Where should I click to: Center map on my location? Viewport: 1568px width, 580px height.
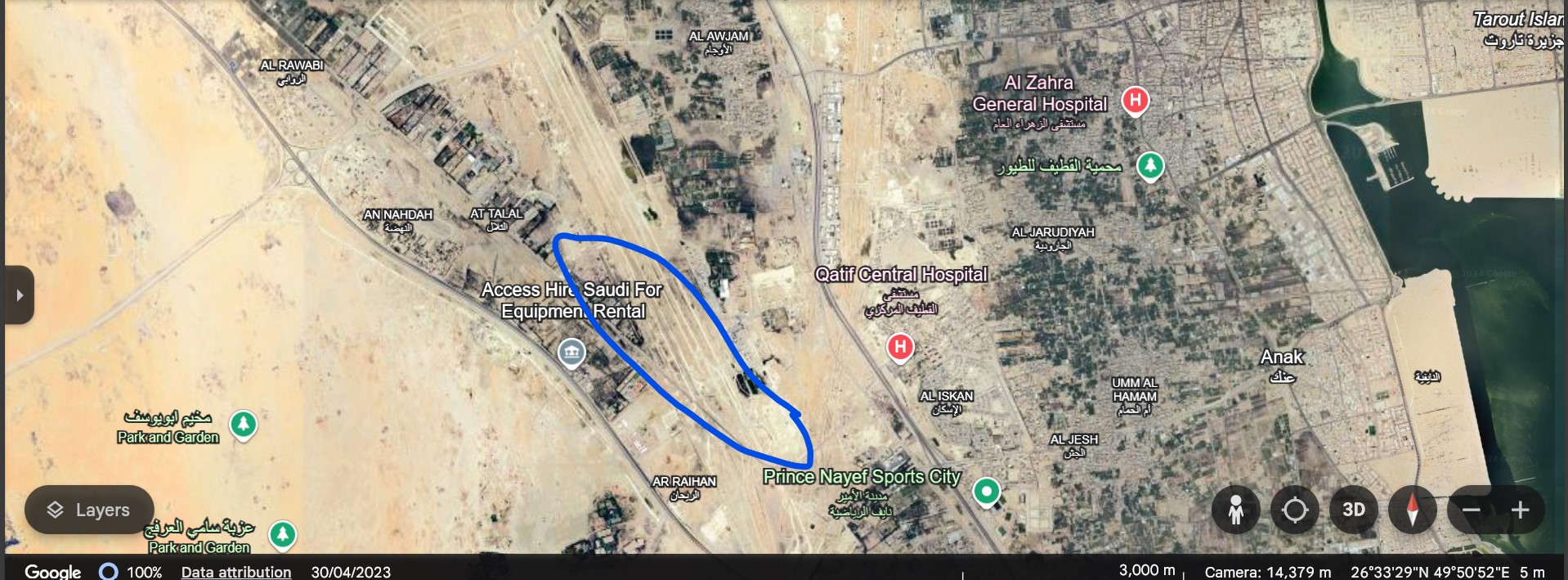(x=1295, y=510)
